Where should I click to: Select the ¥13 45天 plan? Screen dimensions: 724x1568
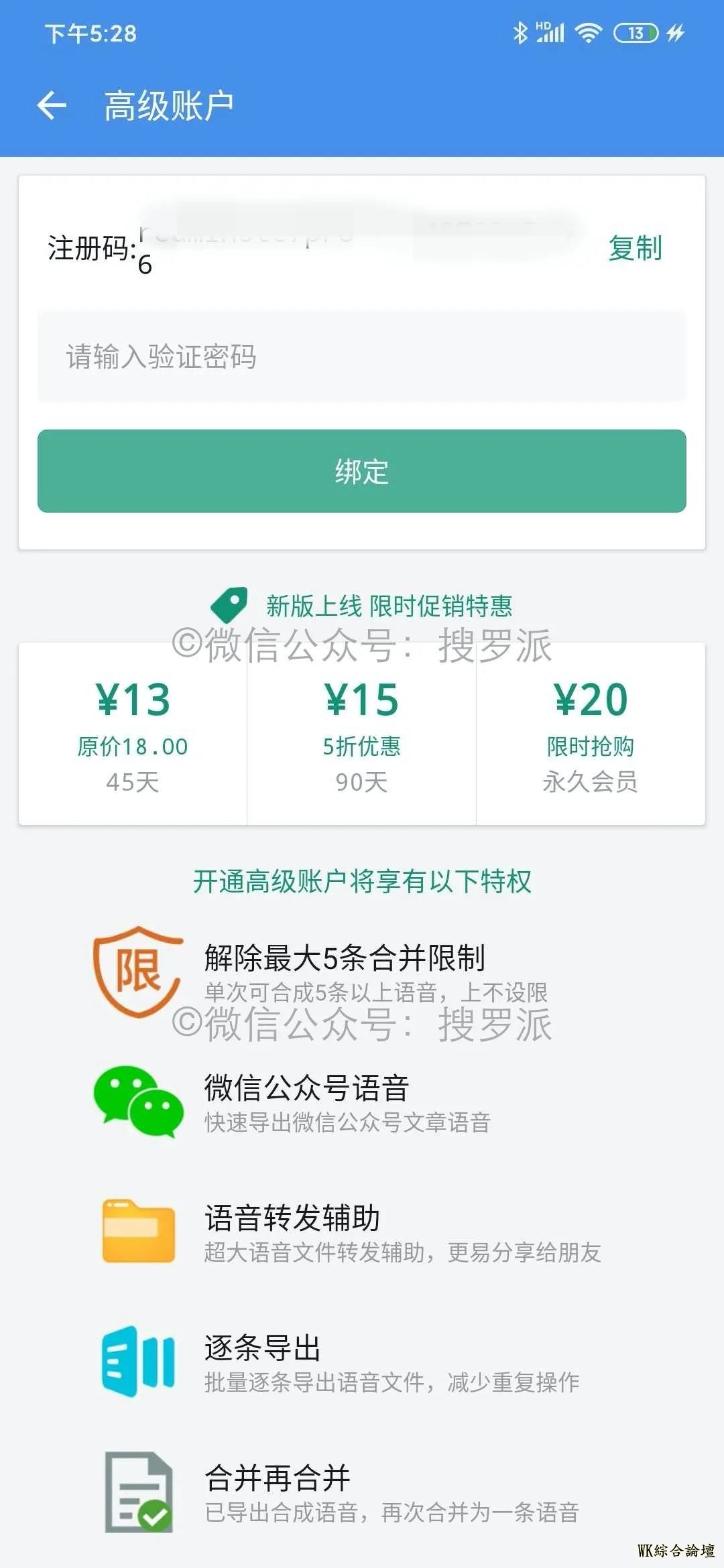click(x=133, y=734)
